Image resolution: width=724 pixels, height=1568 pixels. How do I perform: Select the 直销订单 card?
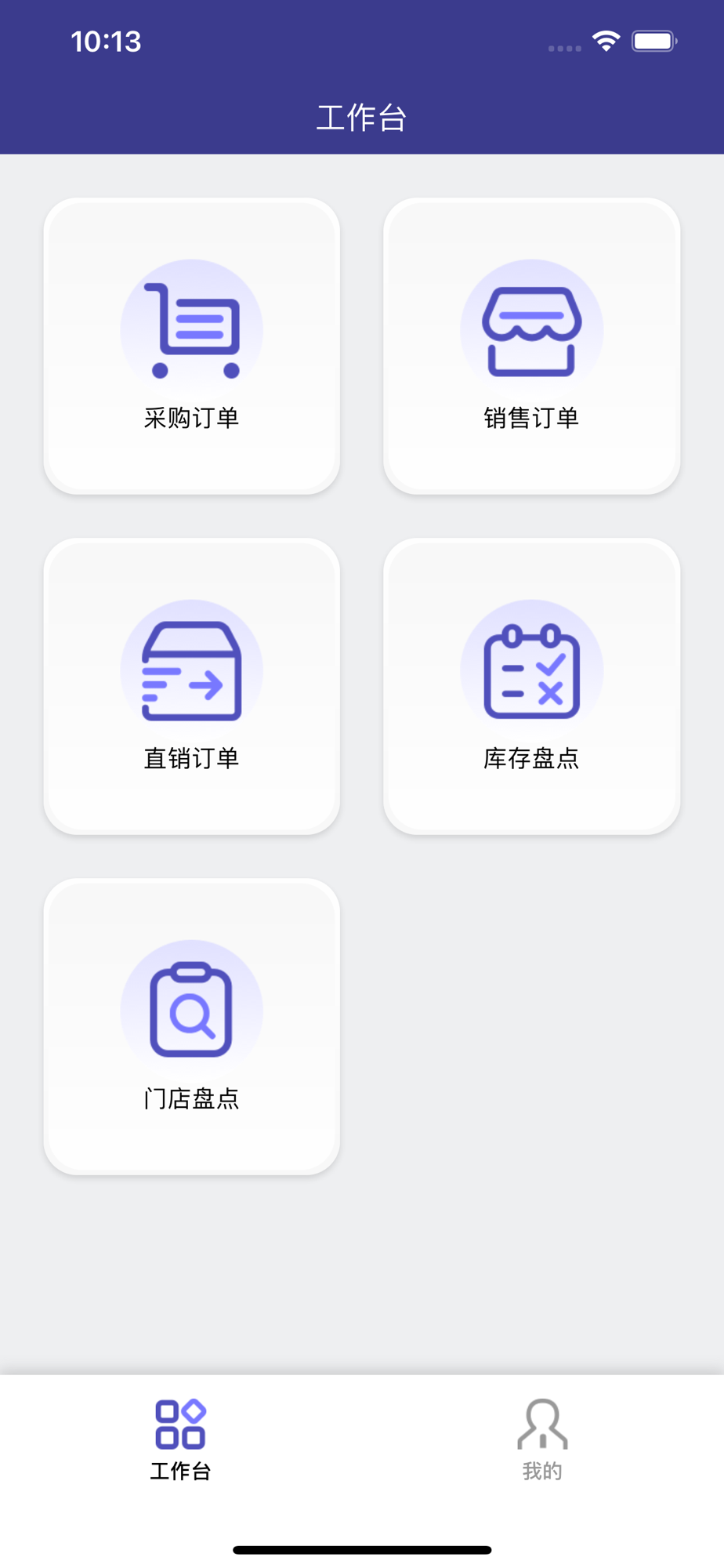click(x=192, y=686)
